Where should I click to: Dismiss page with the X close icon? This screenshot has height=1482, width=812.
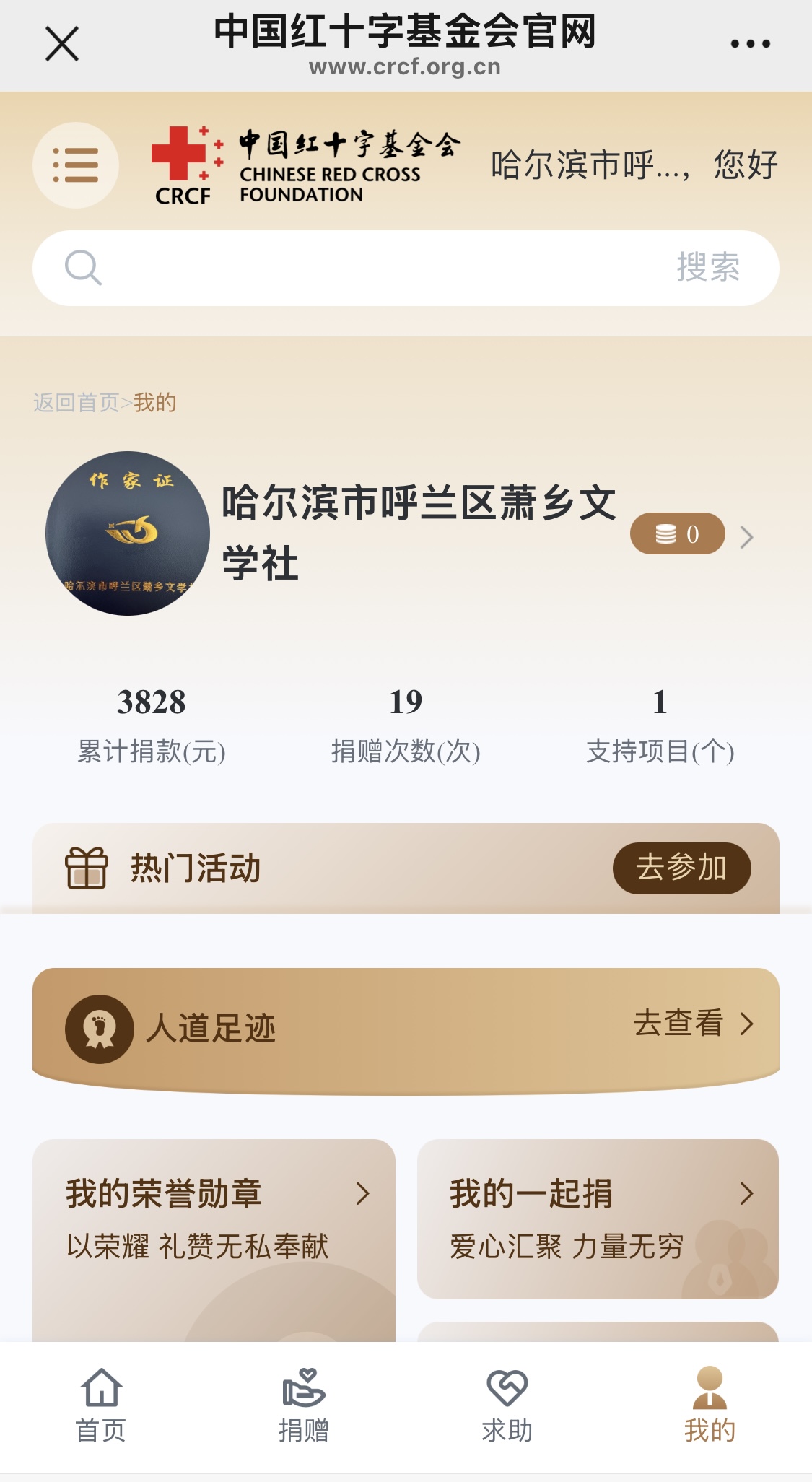coord(61,43)
